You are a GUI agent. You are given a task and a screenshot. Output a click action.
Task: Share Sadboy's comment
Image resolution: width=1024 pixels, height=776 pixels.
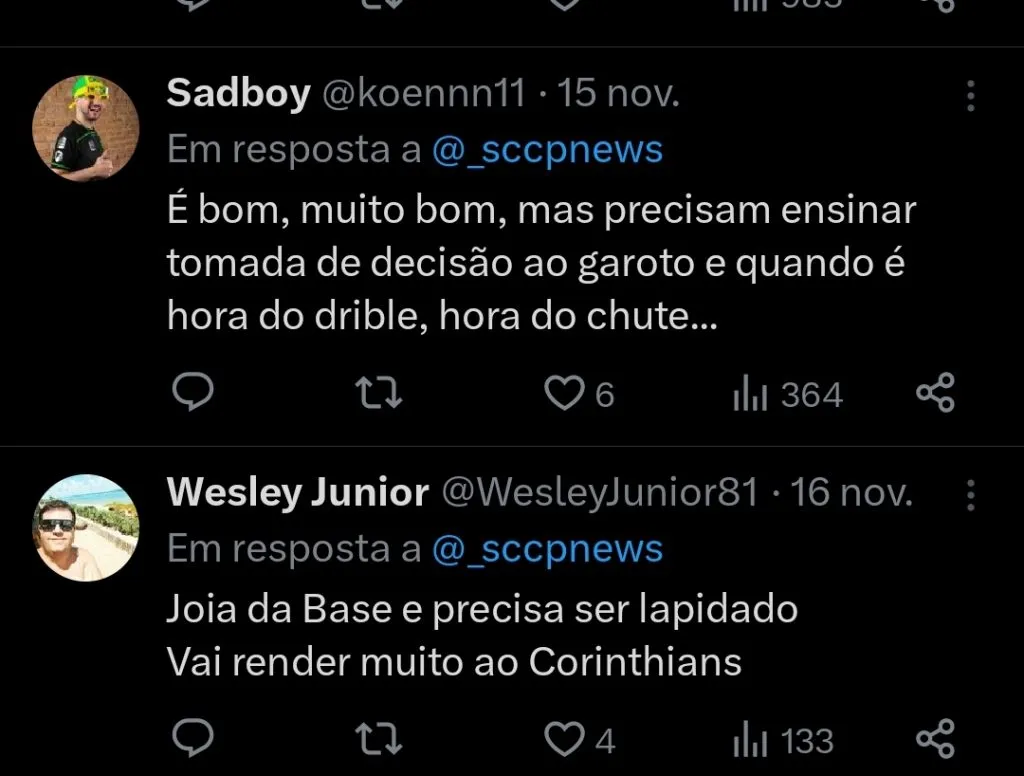pos(936,394)
